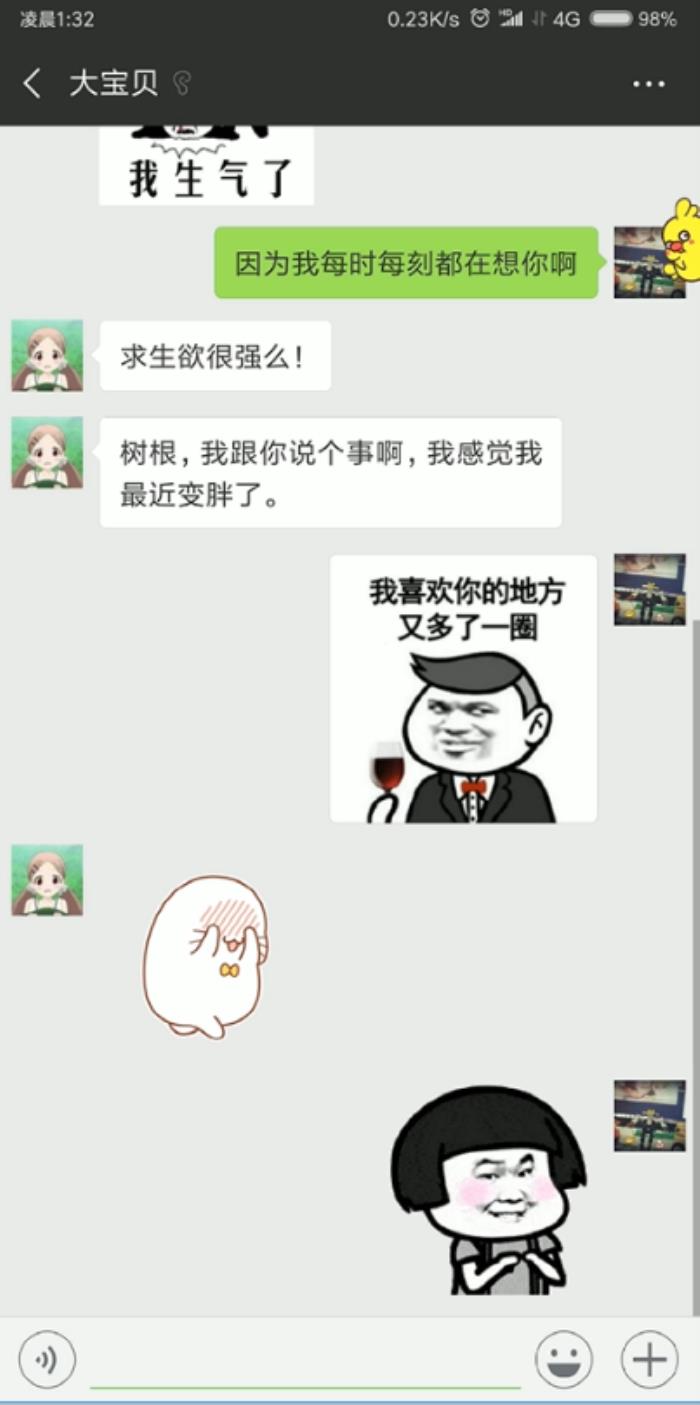Open the chat info overflow menu

point(648,84)
